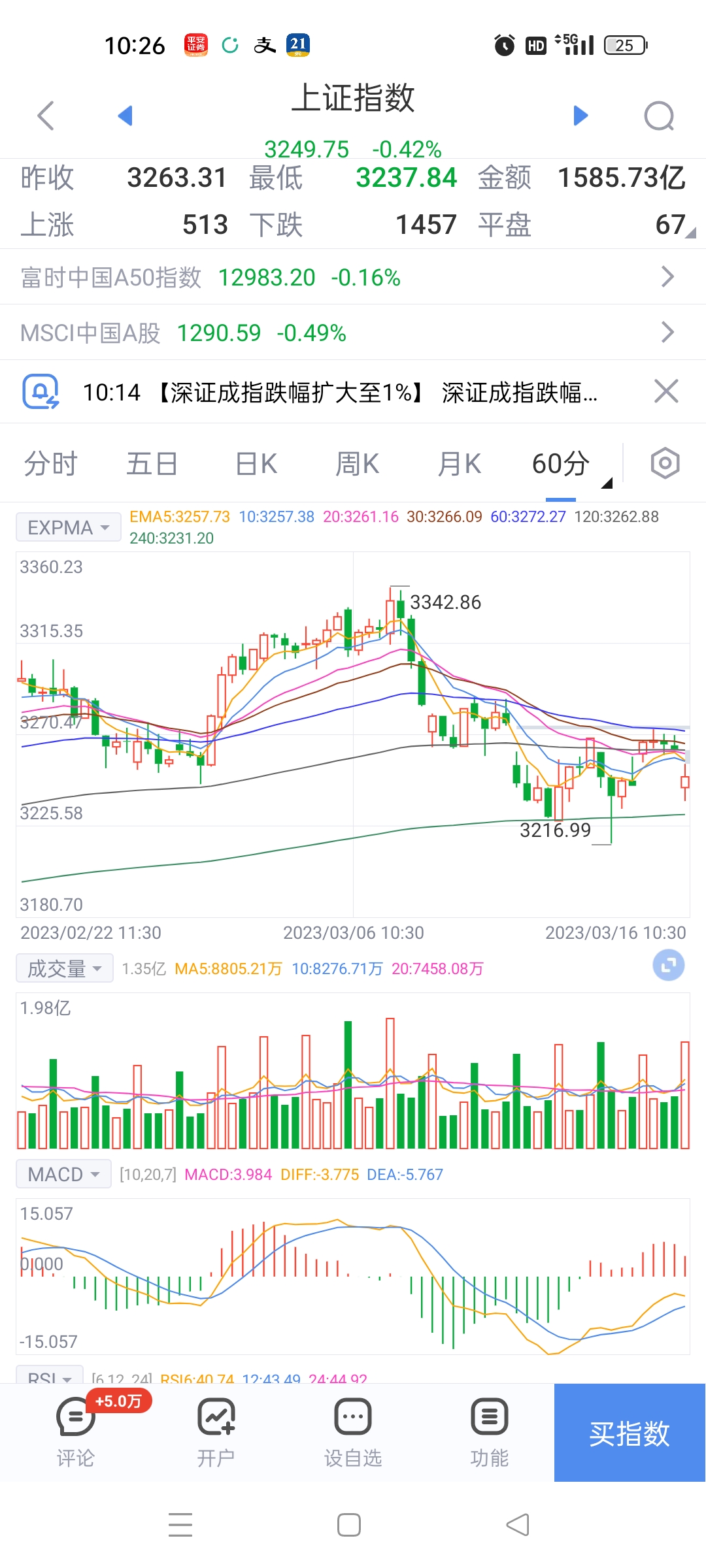Screen dimensions: 706x1568
Task: Change the EXPMA indicator dropdown
Action: point(68,527)
